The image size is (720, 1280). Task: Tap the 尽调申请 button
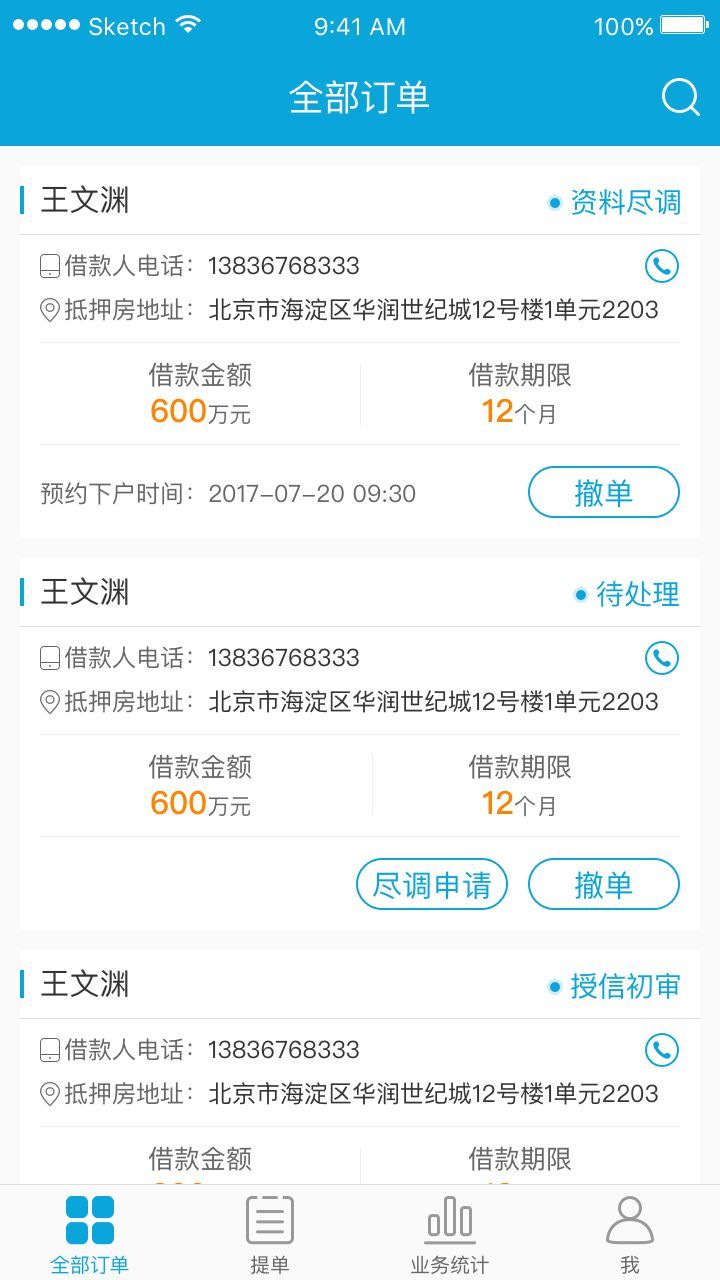point(432,885)
